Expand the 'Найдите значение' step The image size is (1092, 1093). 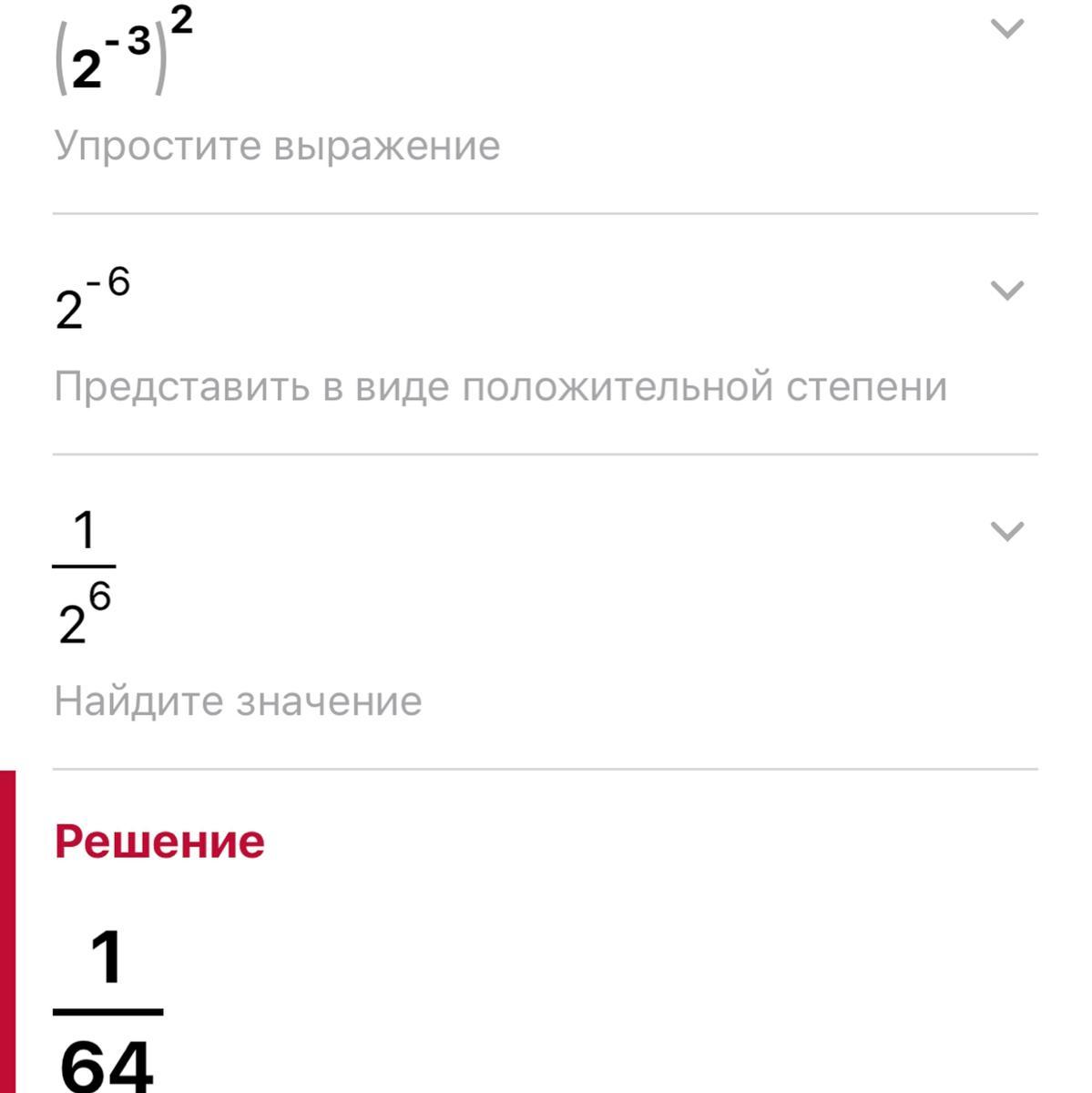coord(1006,531)
